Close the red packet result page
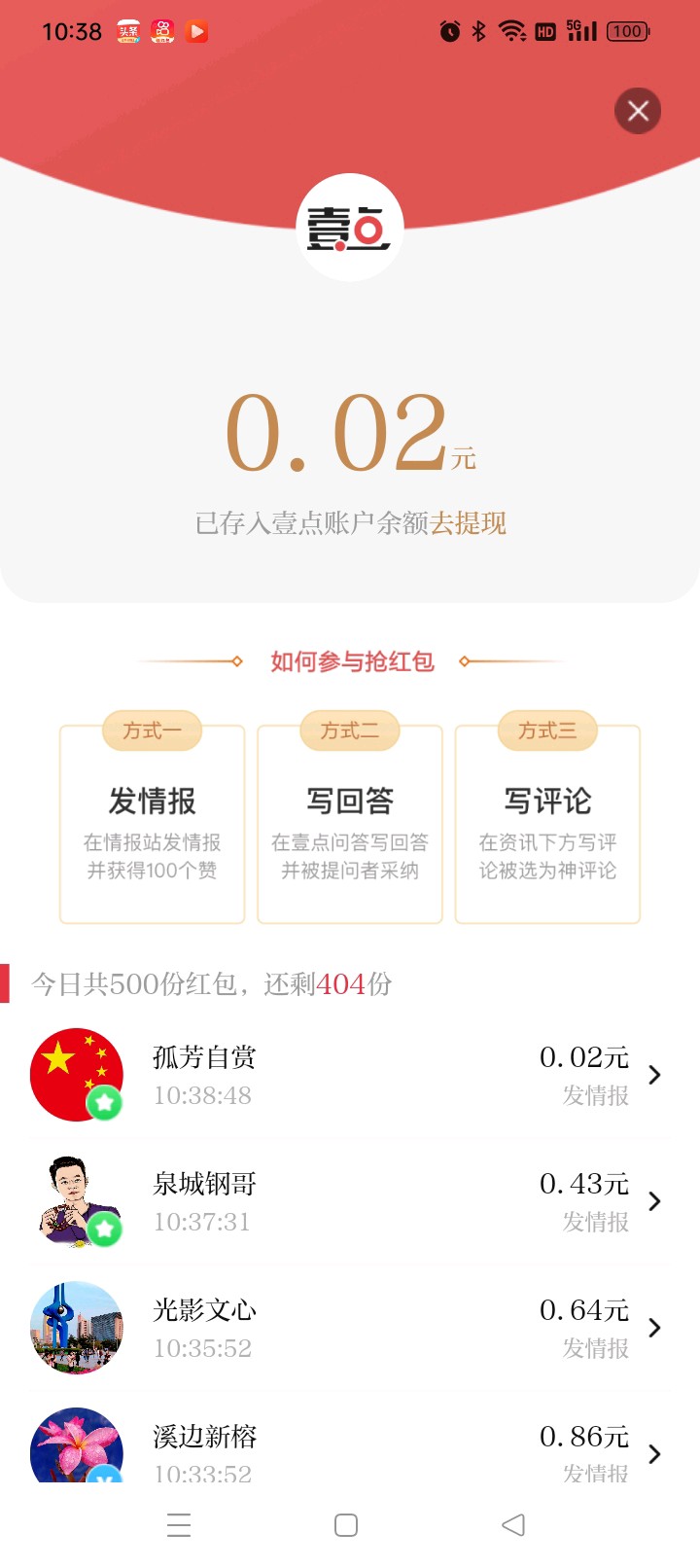Screen dimensions: 700x1568 point(638,111)
